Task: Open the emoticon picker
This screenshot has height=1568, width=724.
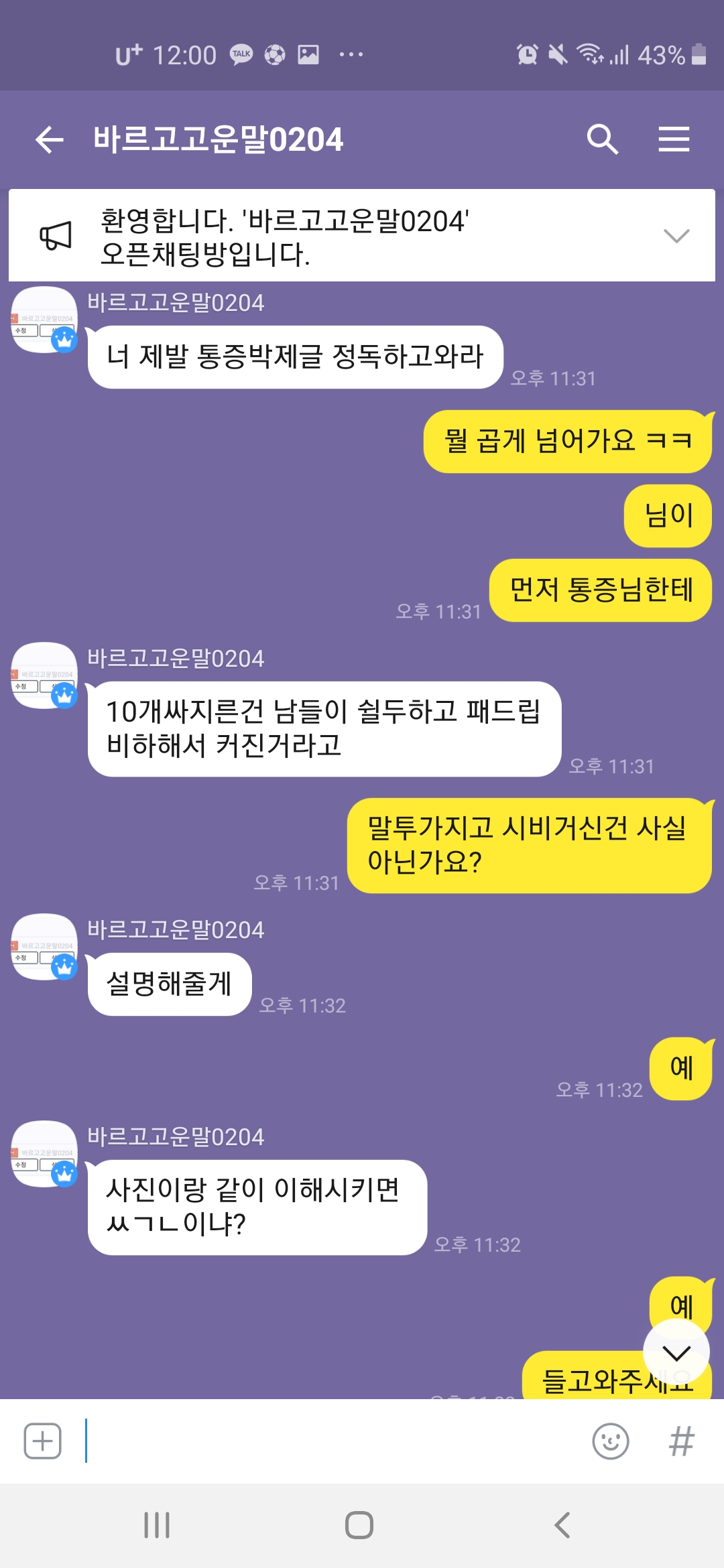Action: pyautogui.click(x=611, y=1441)
